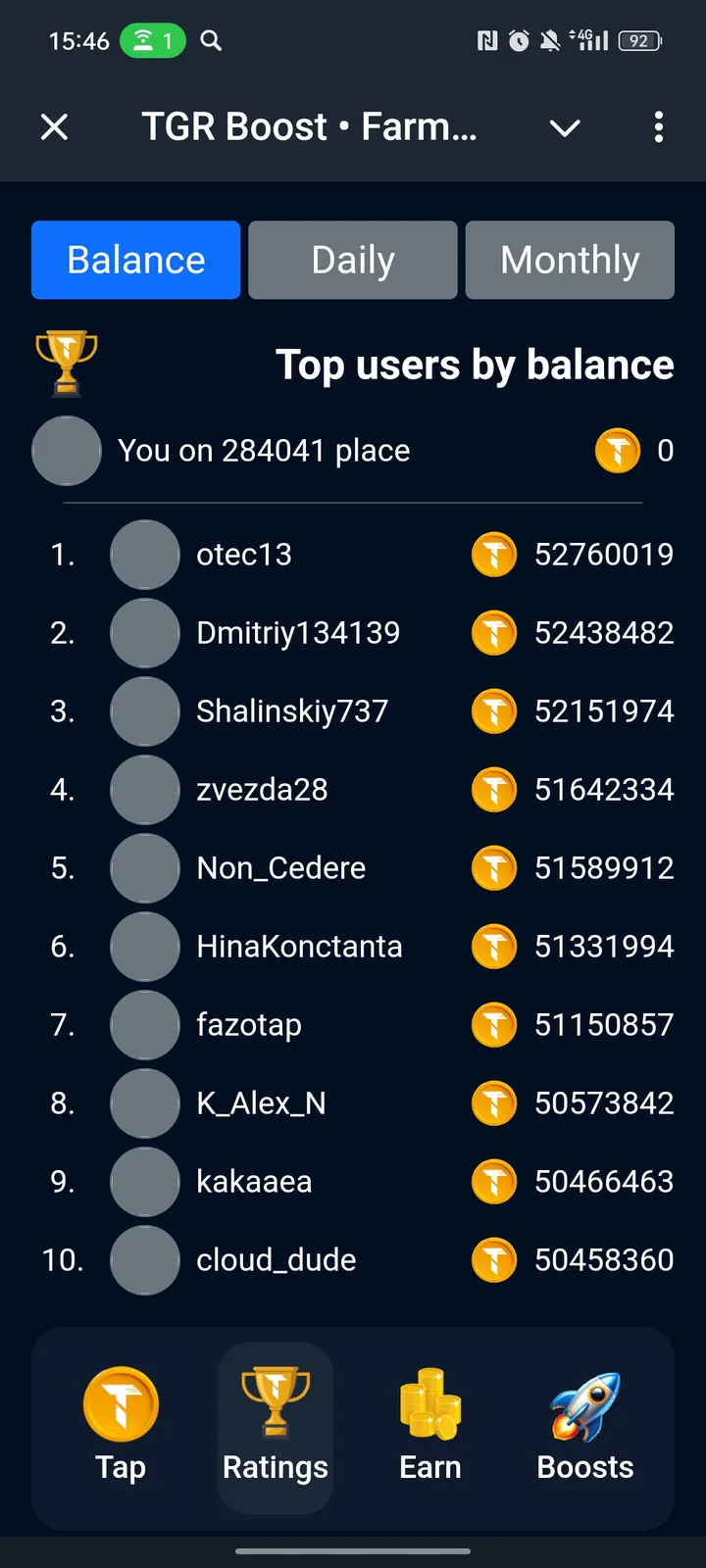Toggle the three-dot menu at top right

coord(659,127)
